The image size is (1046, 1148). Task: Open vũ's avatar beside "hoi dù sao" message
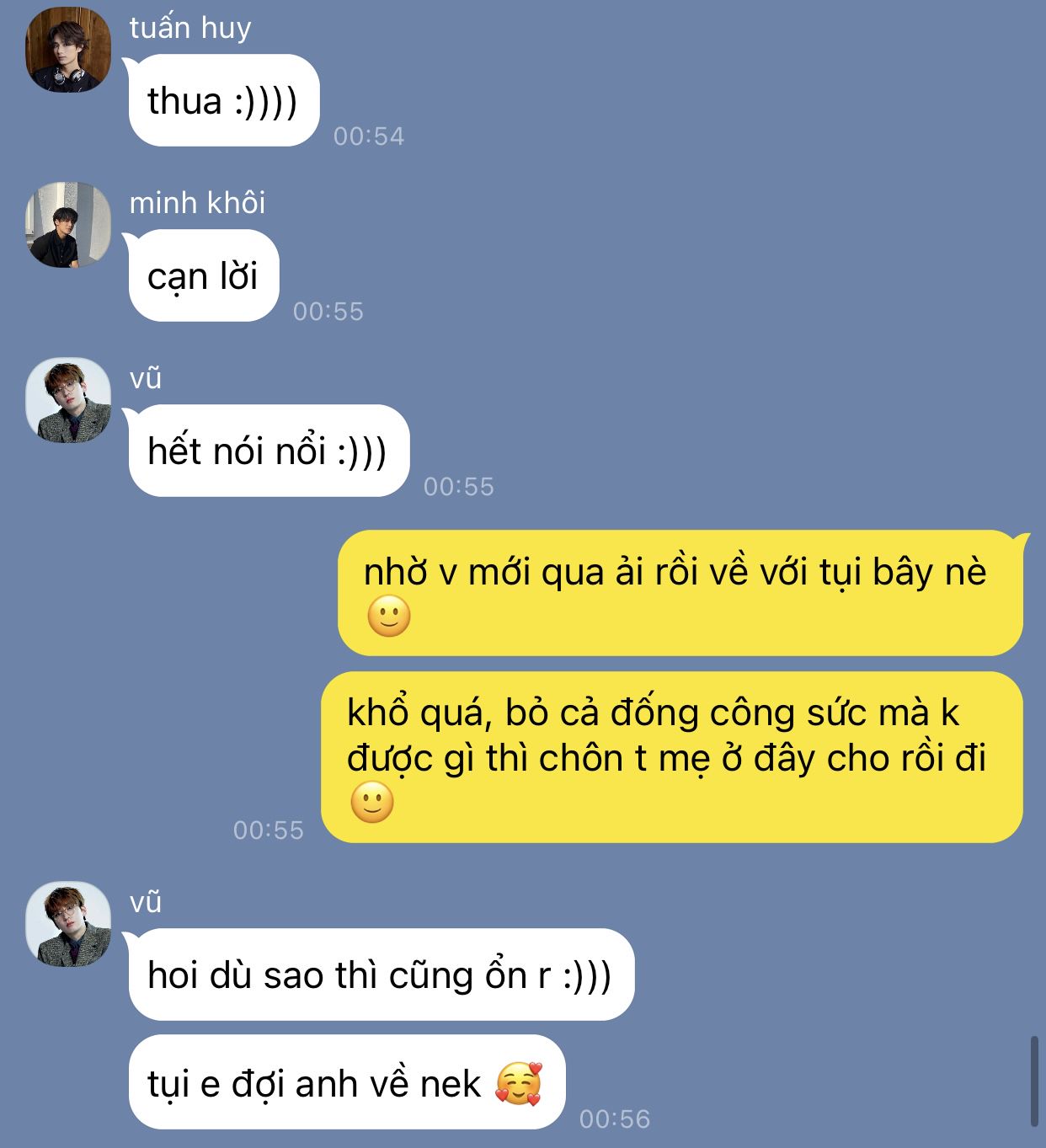[69, 925]
